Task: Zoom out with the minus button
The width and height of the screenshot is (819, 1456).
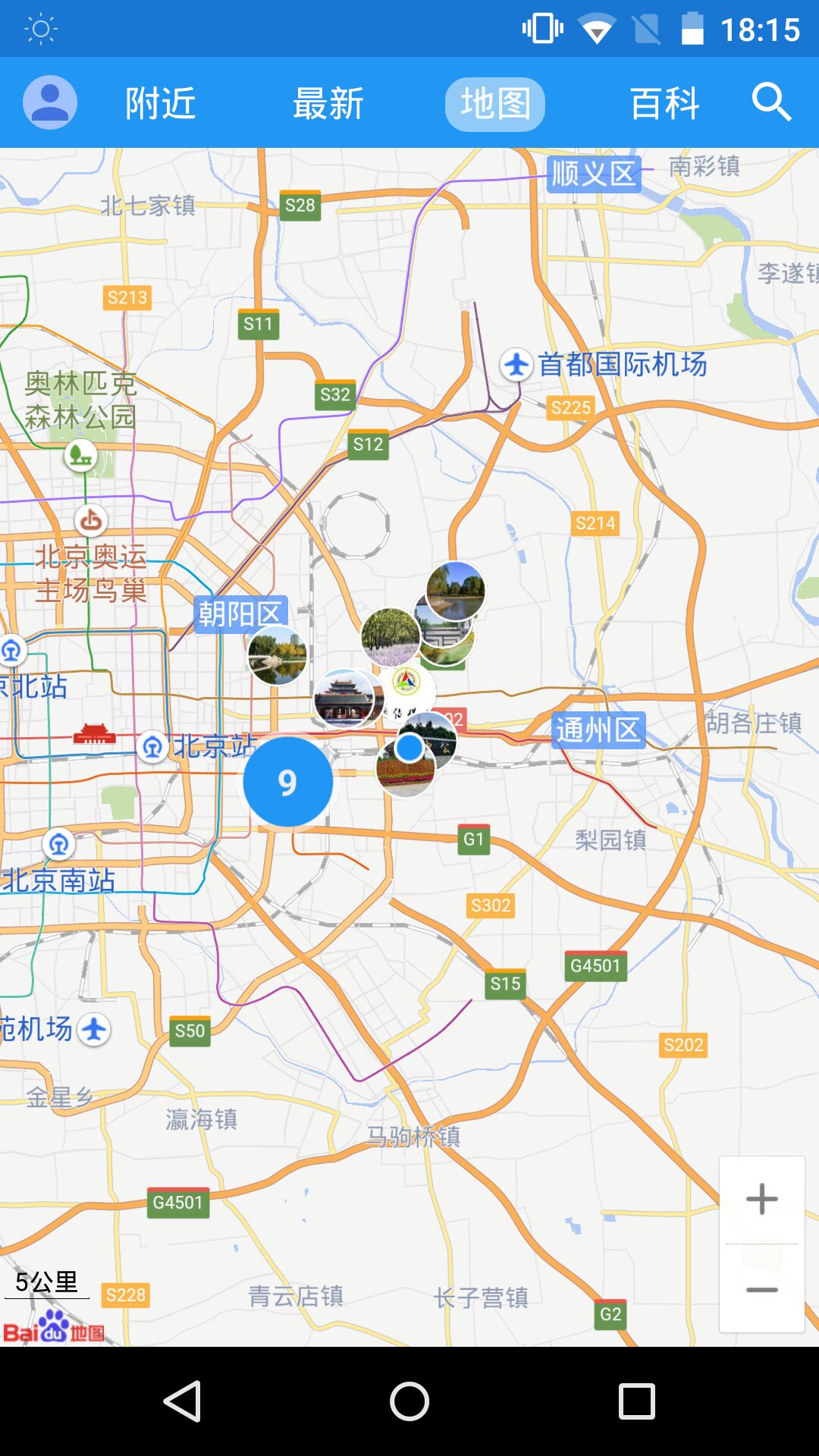Action: coord(761,1289)
